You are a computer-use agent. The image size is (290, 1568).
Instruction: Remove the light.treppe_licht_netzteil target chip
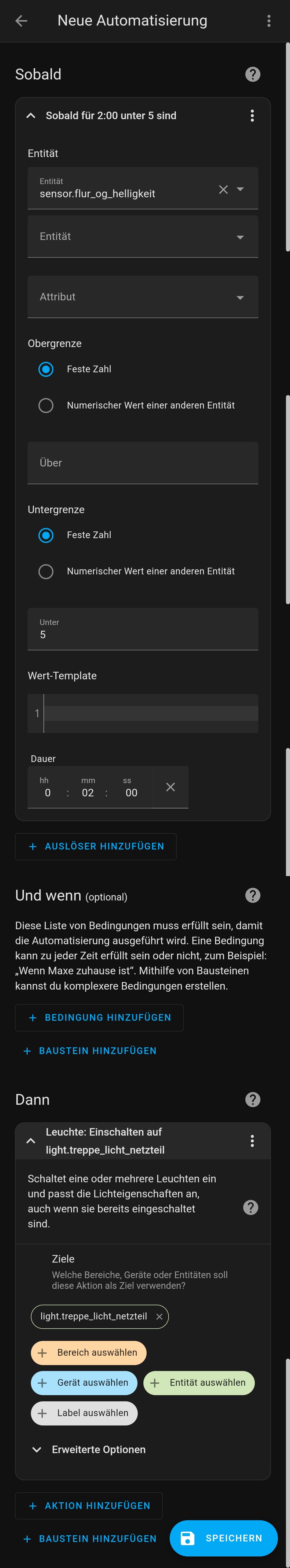tap(159, 1317)
